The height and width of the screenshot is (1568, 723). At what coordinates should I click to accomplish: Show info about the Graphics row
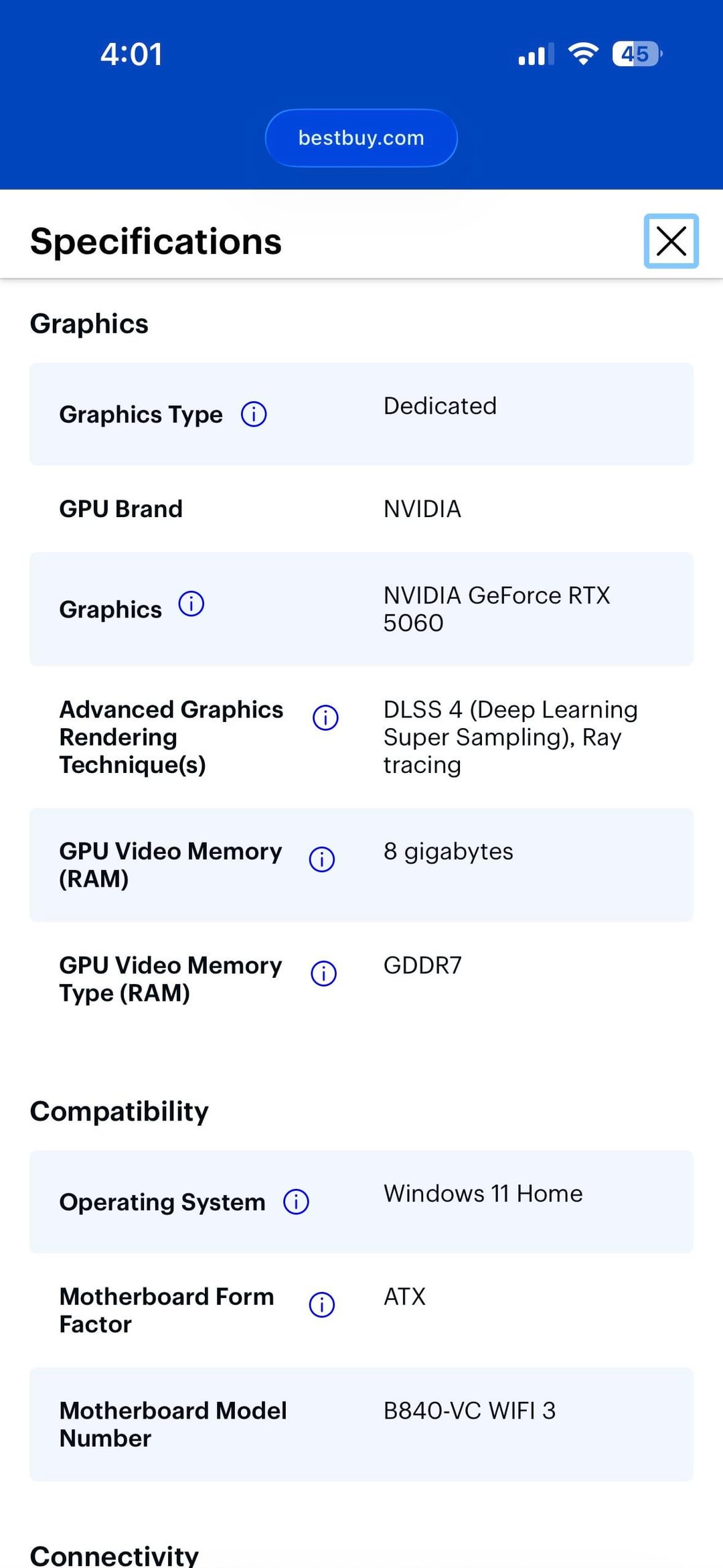pos(191,604)
